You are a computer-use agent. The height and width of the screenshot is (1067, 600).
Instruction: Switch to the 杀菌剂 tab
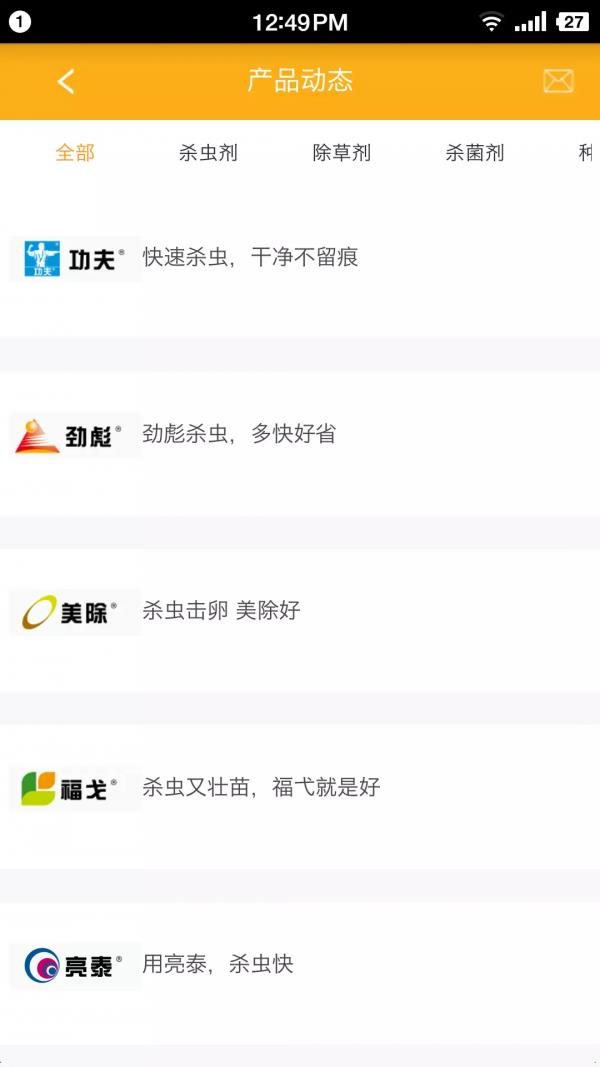coord(475,153)
